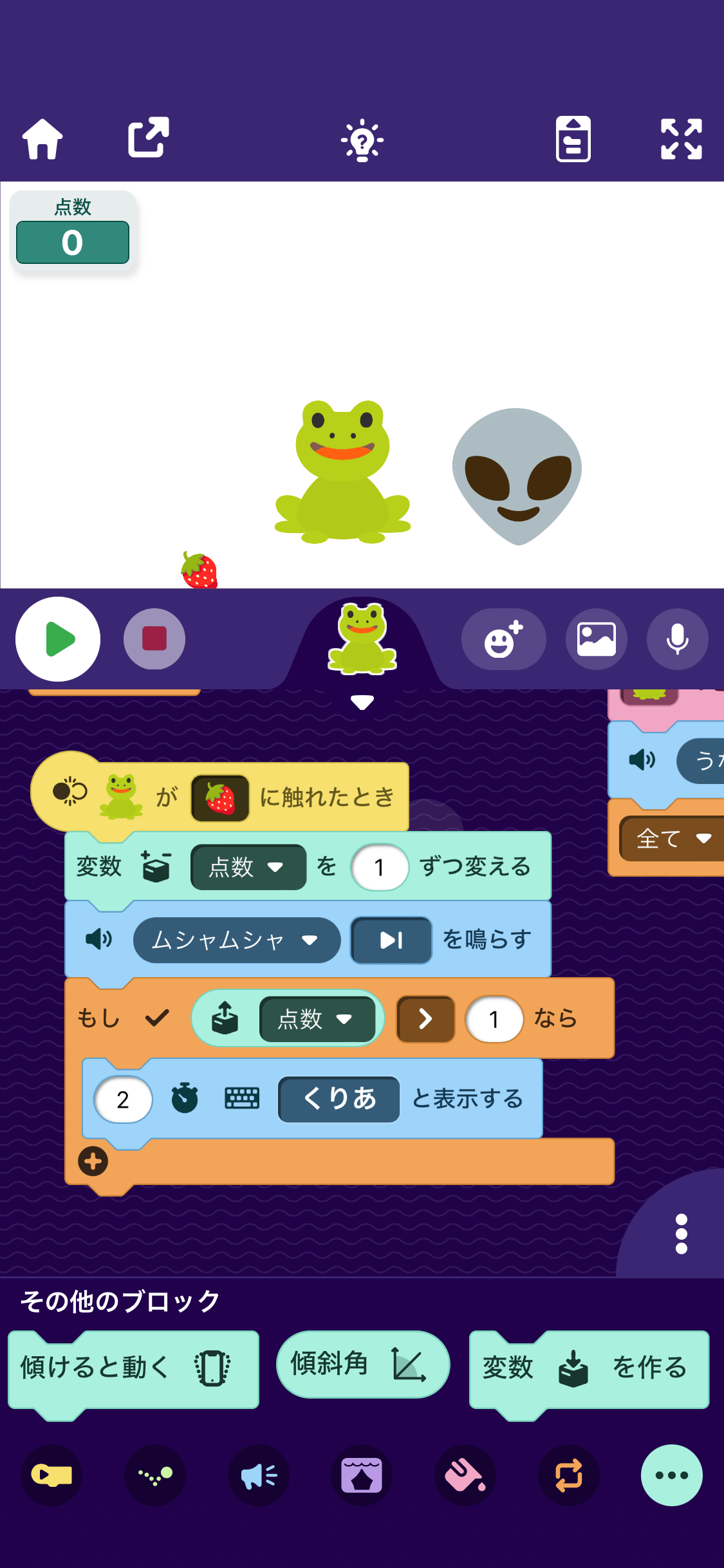Switch to the control loop blocks category
Screen dimensions: 724x1568
pos(568,1475)
